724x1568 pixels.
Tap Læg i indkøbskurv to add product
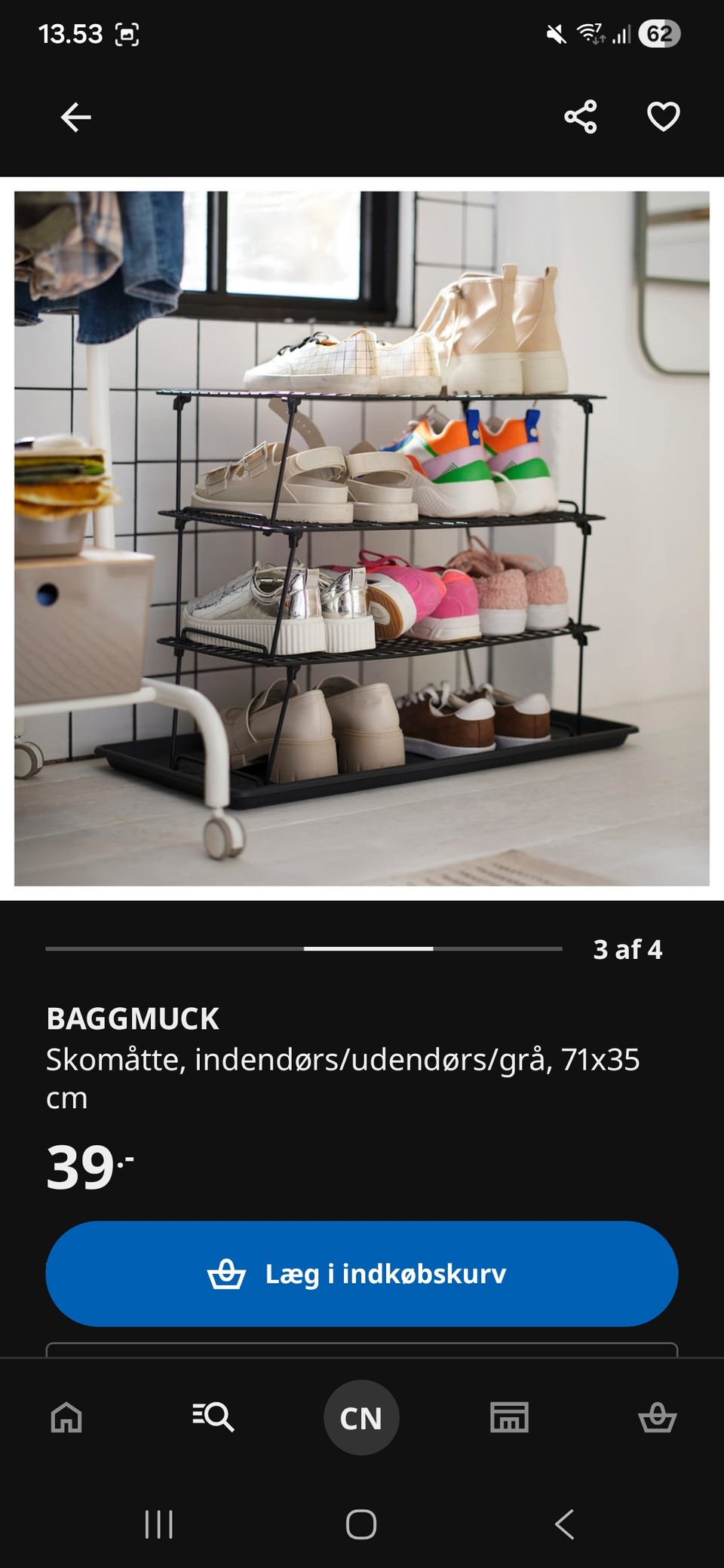click(362, 1272)
